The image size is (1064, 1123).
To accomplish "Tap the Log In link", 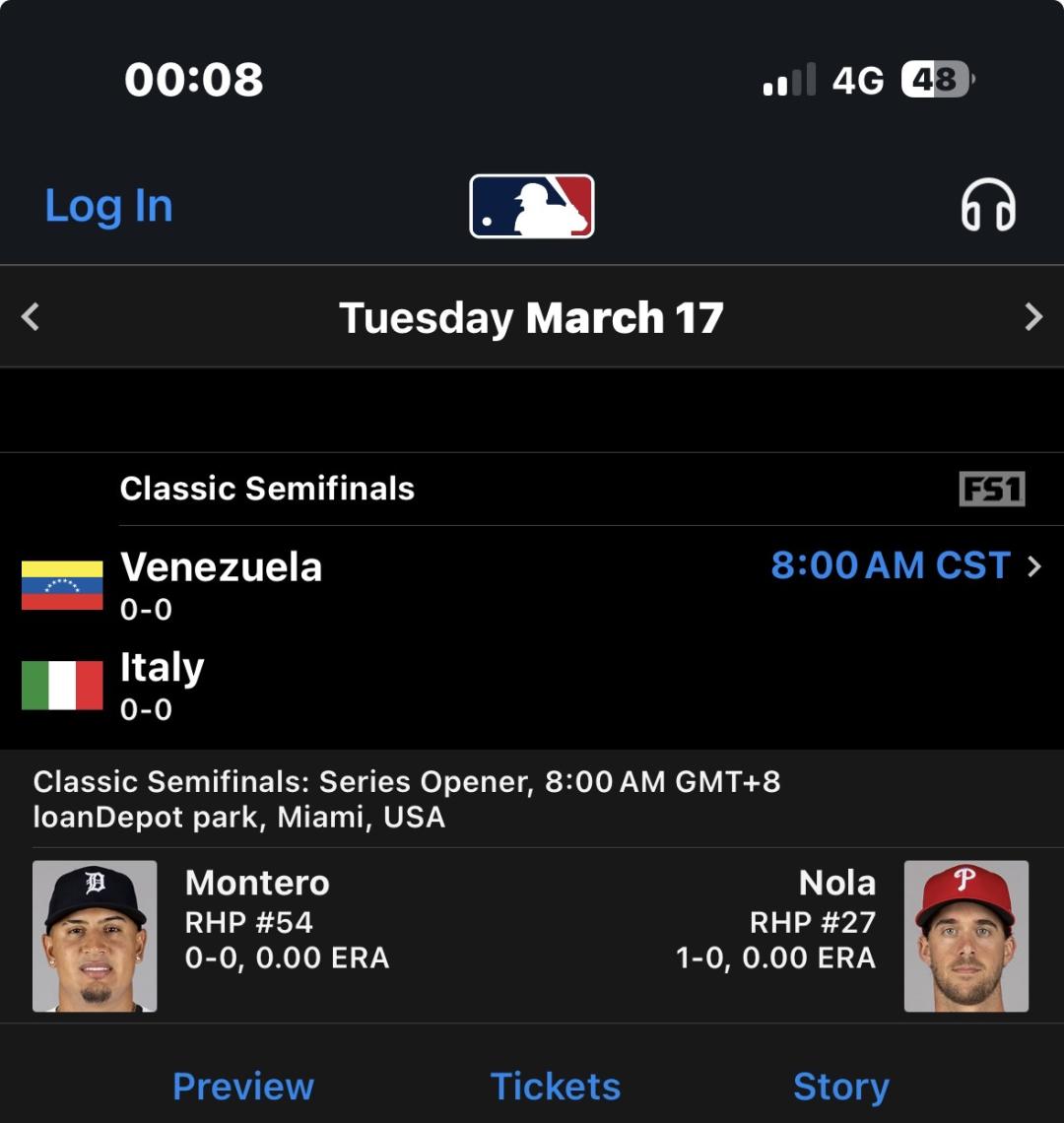I will (108, 206).
